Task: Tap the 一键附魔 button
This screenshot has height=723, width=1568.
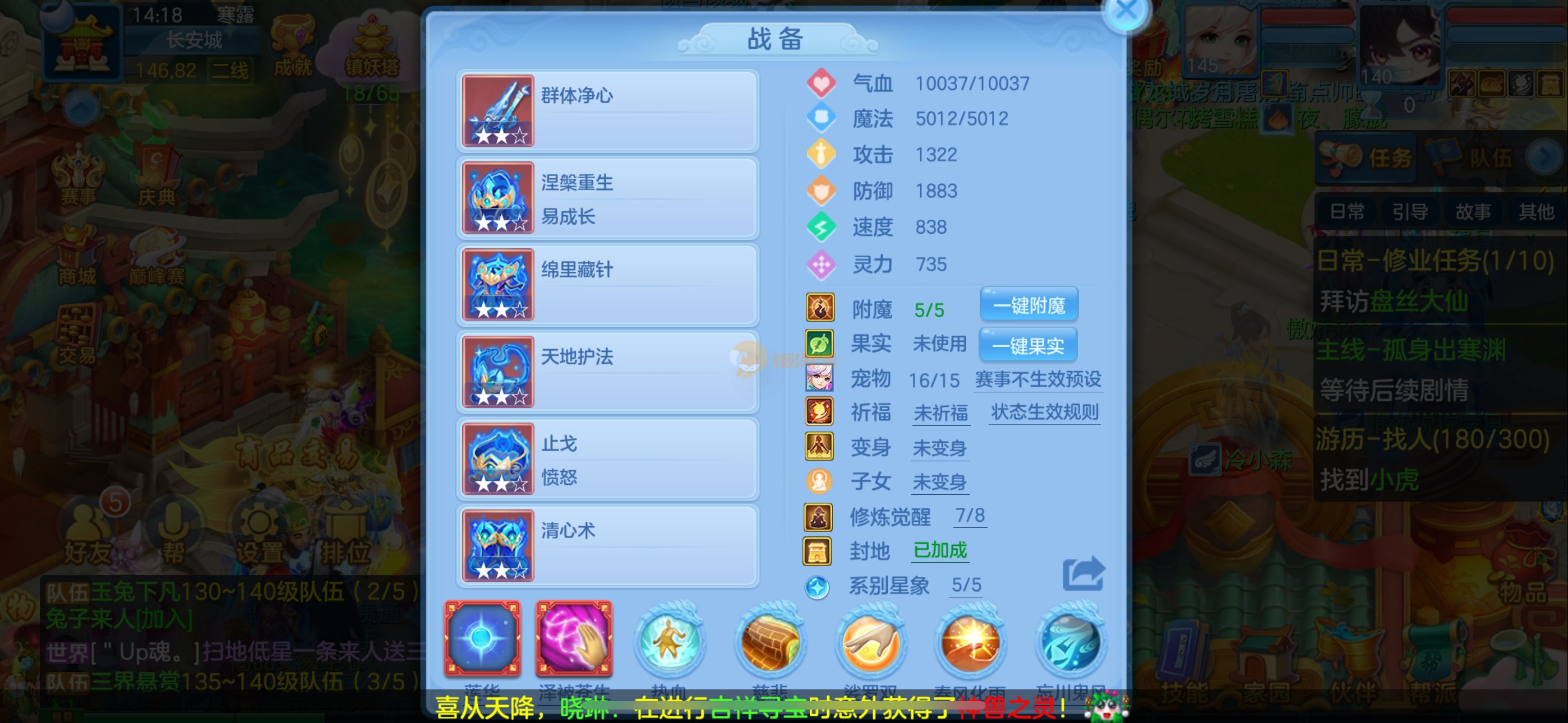Action: 1029,305
